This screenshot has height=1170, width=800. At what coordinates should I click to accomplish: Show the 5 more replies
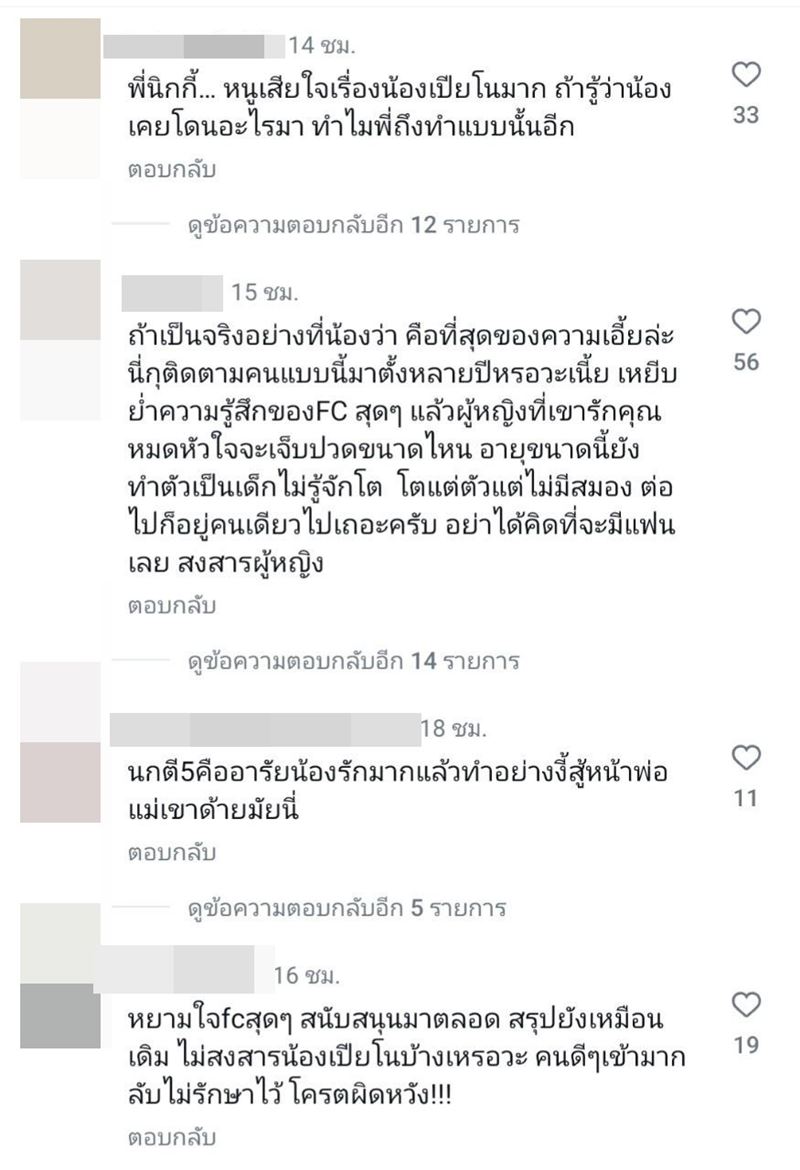[x=347, y=908]
